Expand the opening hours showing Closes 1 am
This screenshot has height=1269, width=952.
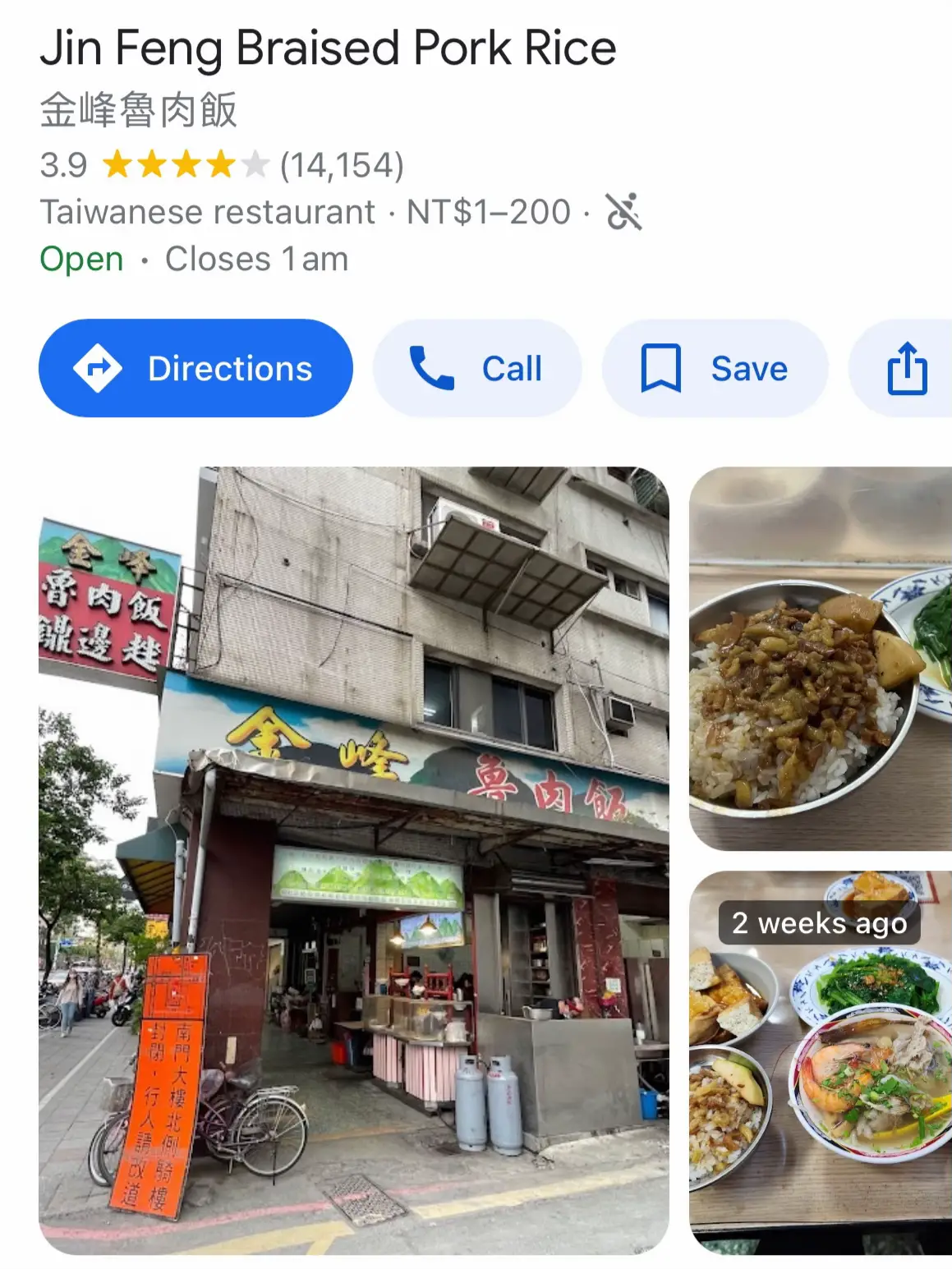(255, 260)
